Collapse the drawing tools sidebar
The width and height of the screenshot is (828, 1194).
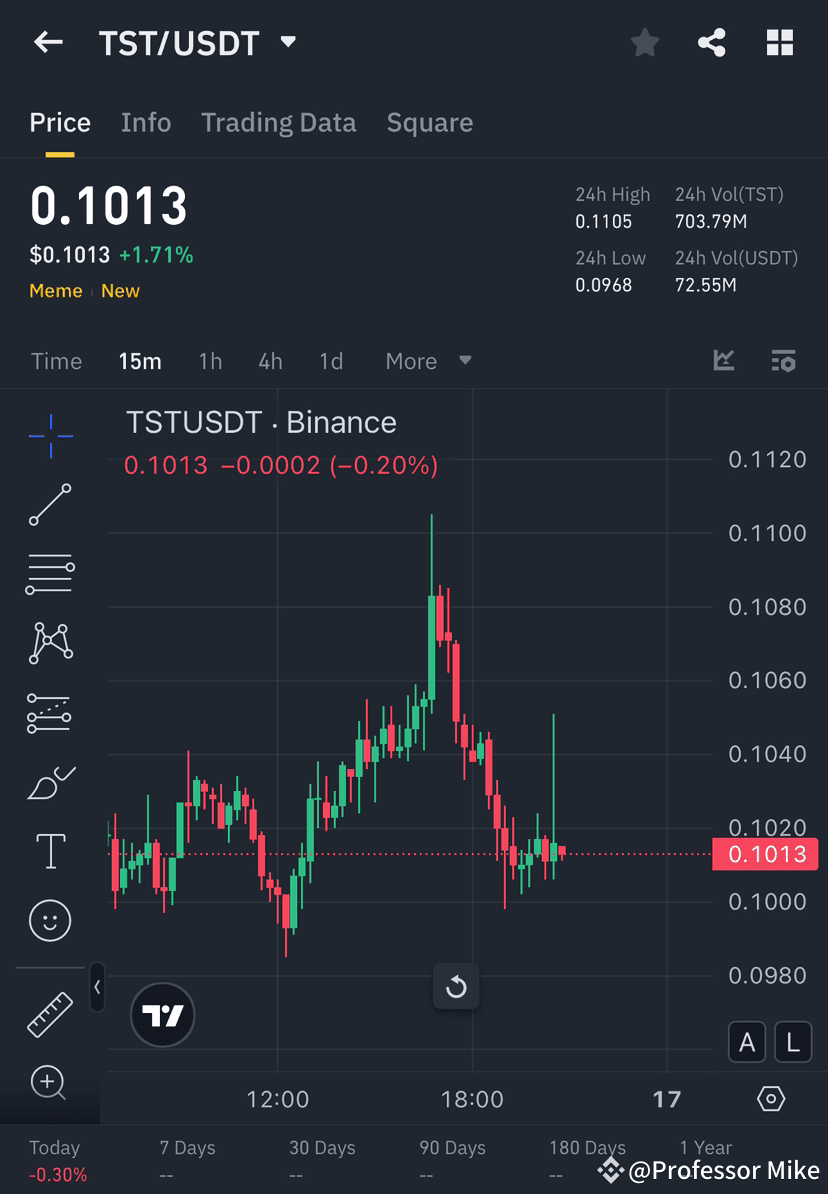coord(97,988)
